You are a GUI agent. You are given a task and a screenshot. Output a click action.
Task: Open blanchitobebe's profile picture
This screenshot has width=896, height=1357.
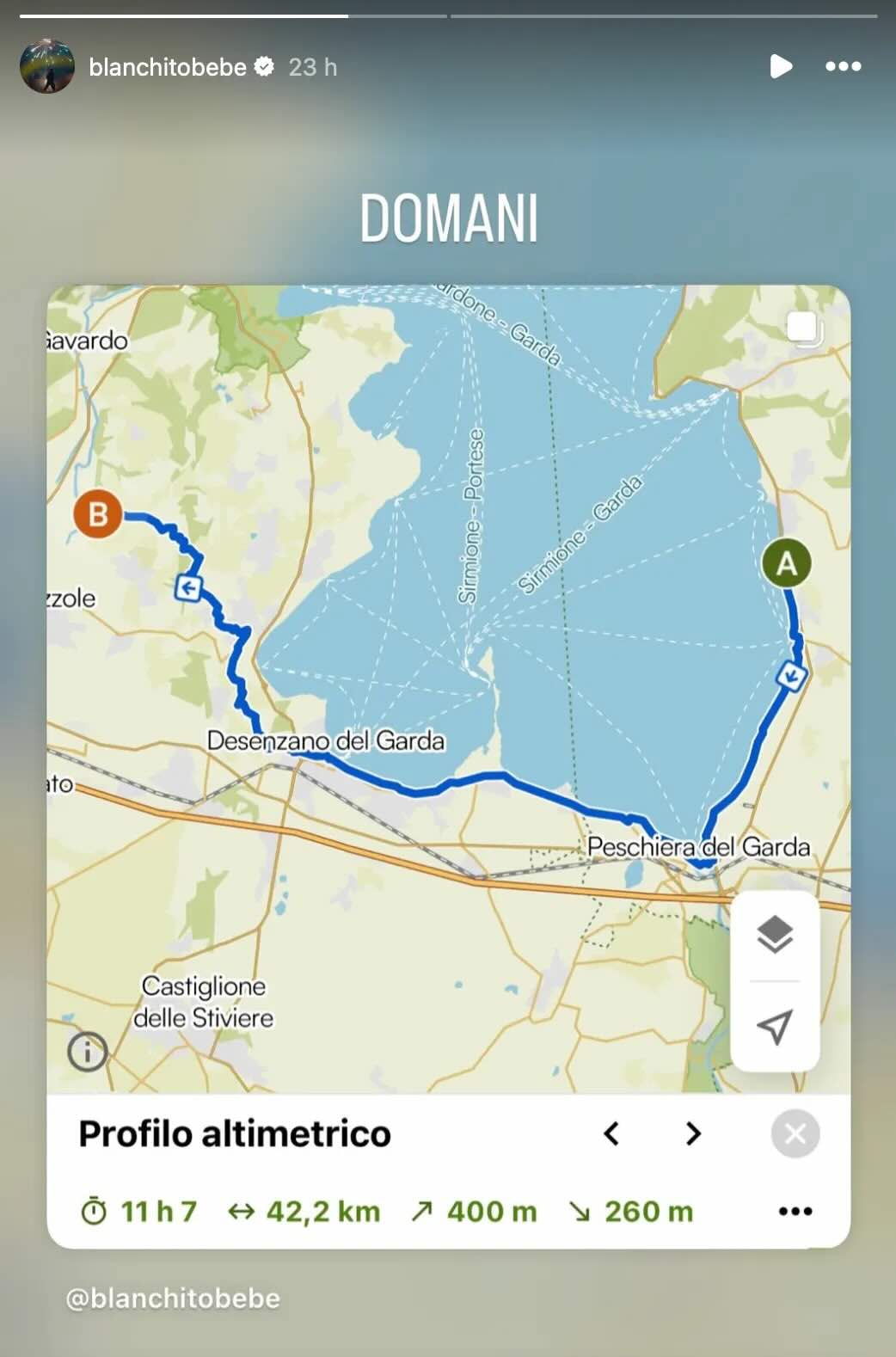click(x=47, y=66)
